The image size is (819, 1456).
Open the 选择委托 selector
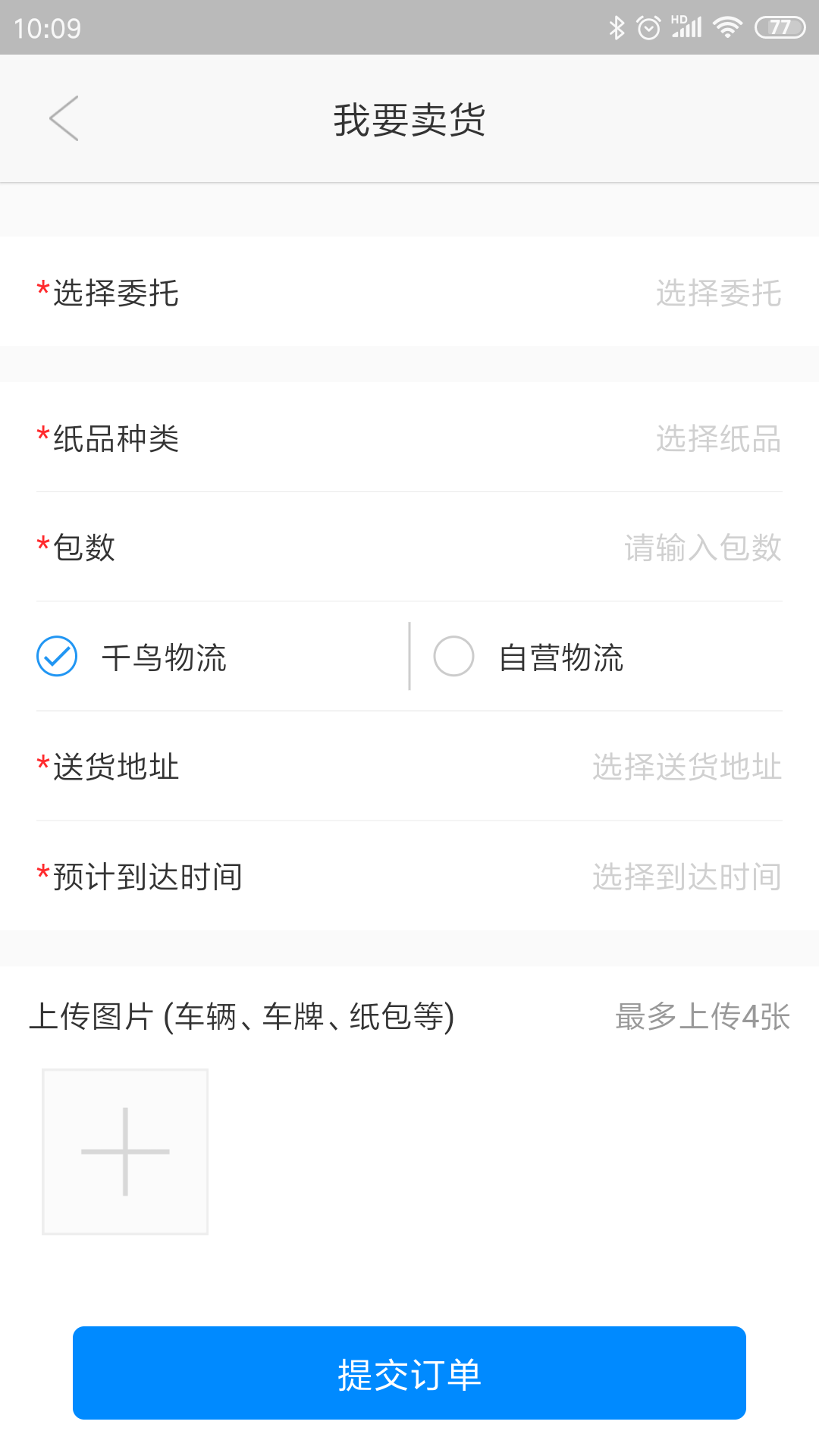[x=718, y=293]
